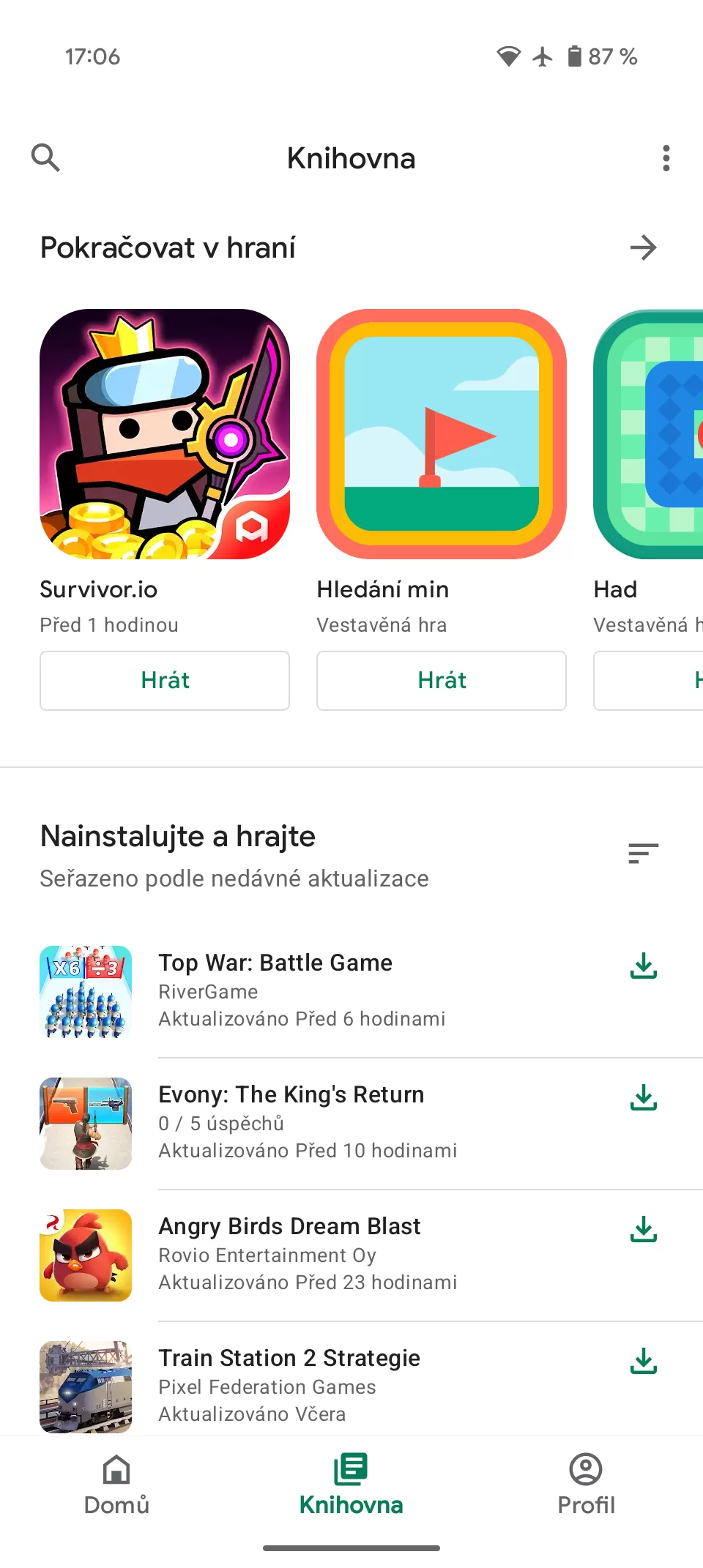This screenshot has width=703, height=1568.
Task: Open the Had game tile
Action: (x=649, y=434)
